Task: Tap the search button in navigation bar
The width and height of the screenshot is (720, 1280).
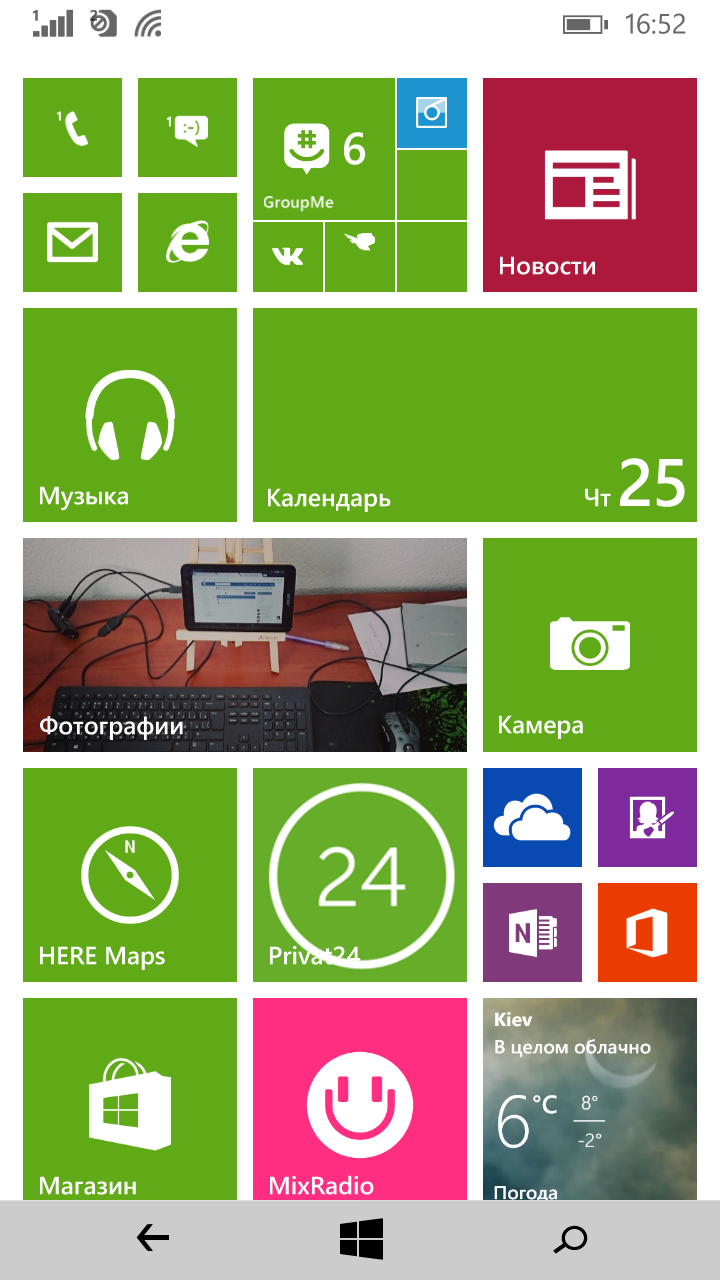Action: 570,1240
